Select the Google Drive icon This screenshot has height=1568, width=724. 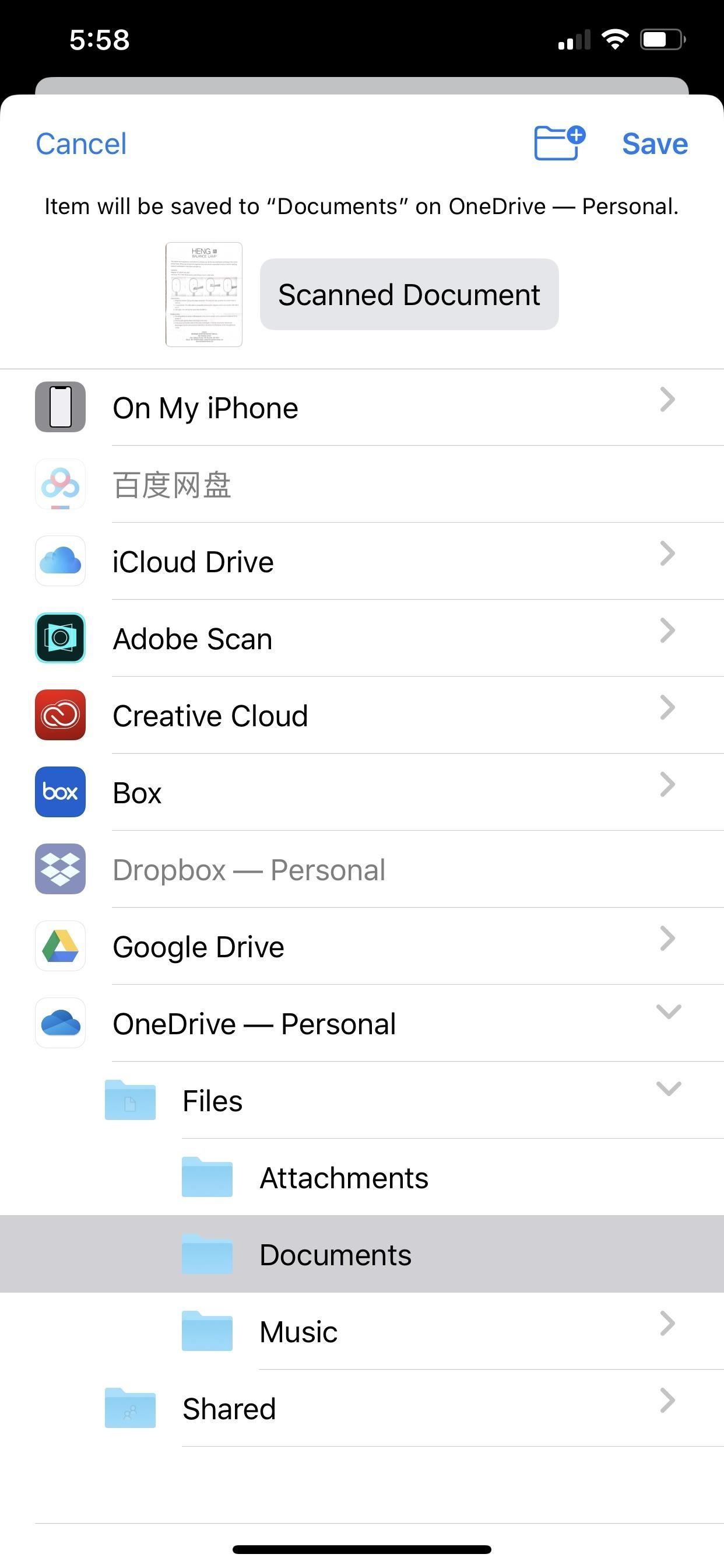[60, 947]
